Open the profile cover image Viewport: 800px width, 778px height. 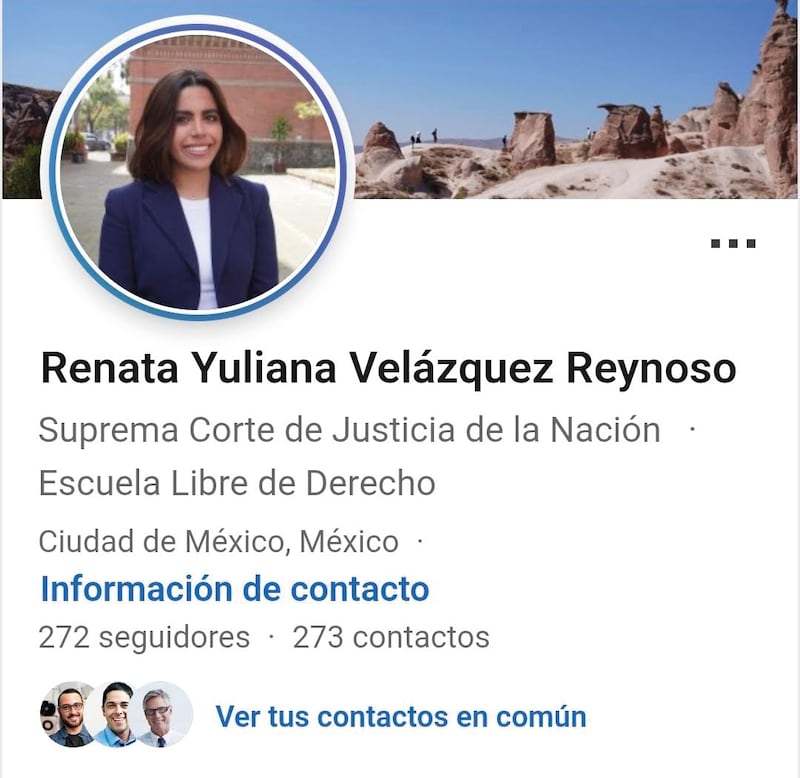pos(580,100)
